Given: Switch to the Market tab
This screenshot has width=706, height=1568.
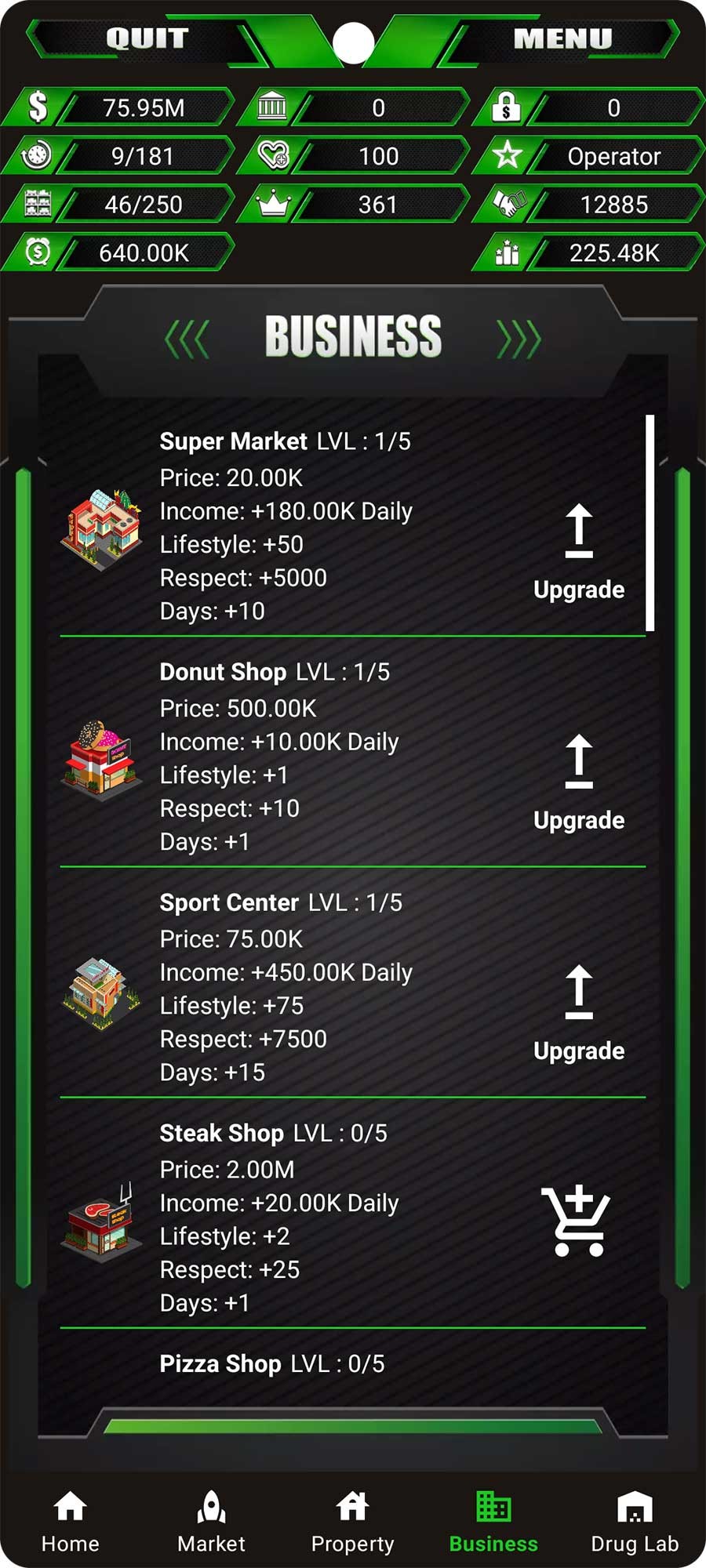Looking at the screenshot, I should [x=211, y=1523].
